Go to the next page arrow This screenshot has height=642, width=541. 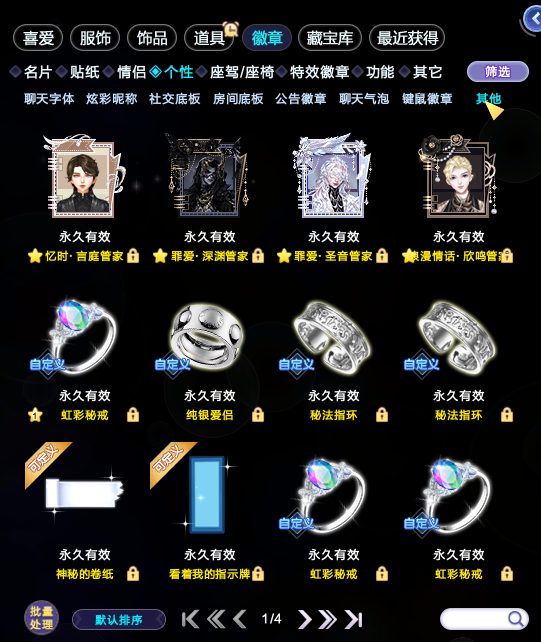tap(305, 619)
